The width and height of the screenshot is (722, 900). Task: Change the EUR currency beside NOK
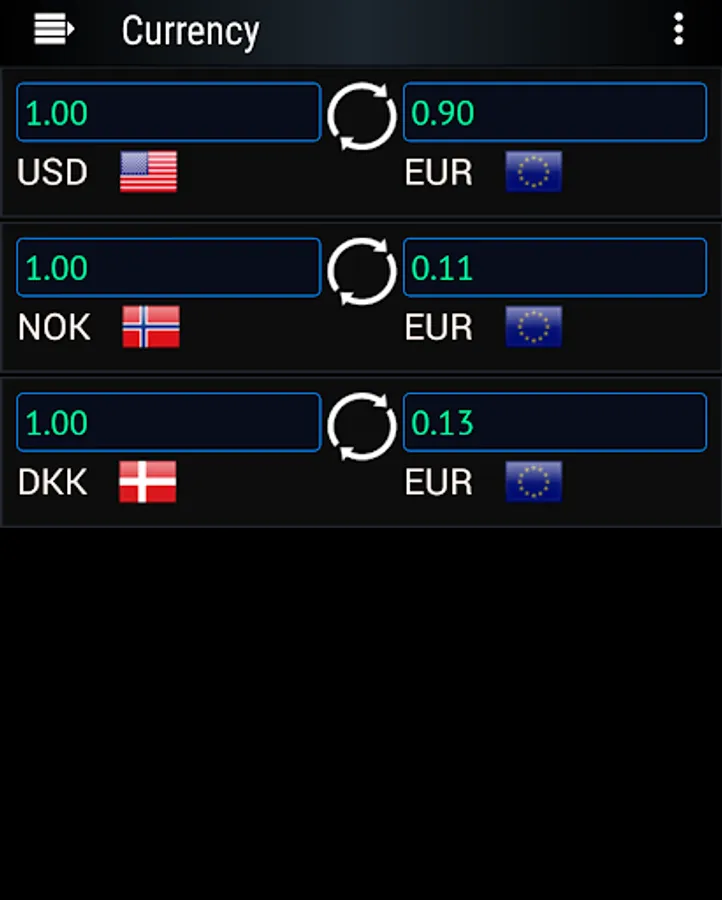pyautogui.click(x=483, y=327)
